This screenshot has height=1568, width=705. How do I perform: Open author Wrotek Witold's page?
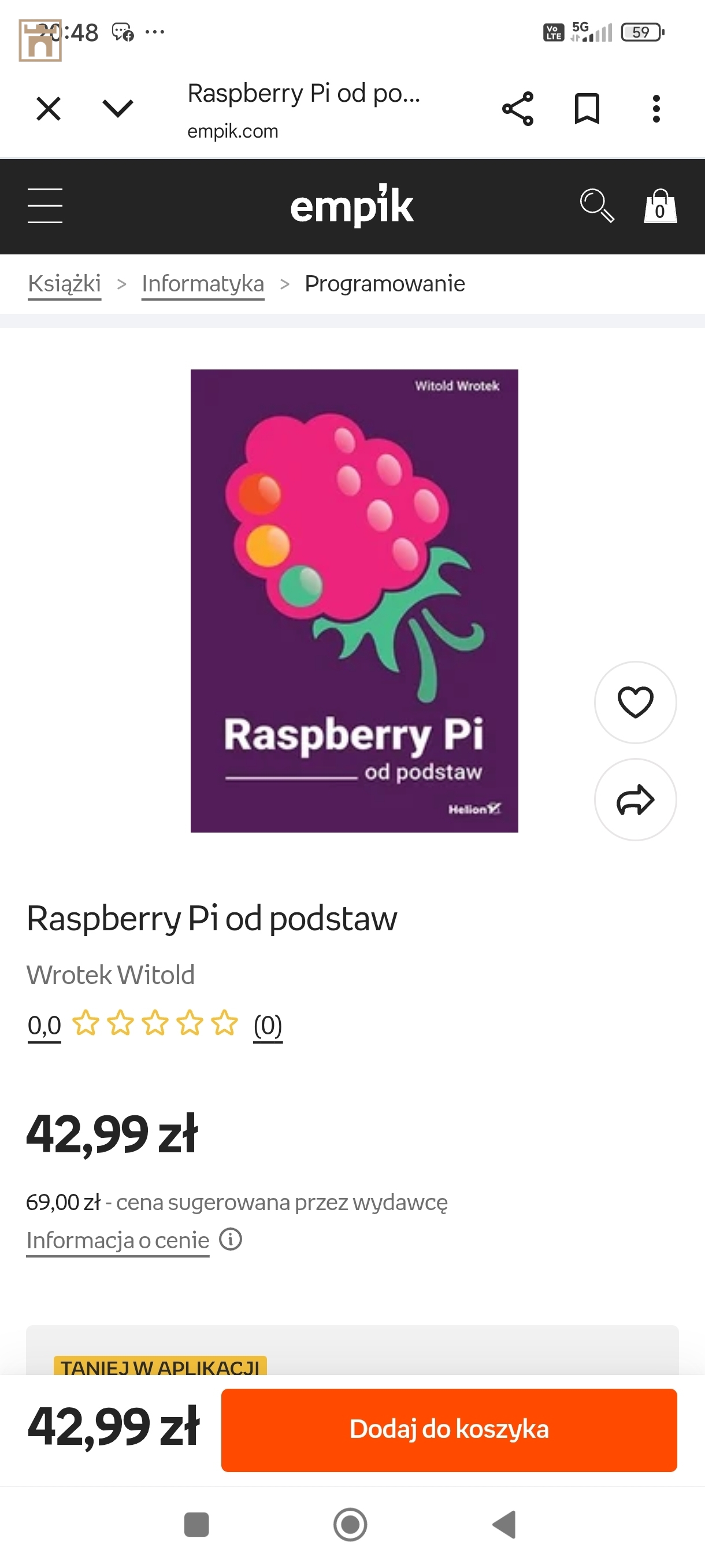coord(111,975)
